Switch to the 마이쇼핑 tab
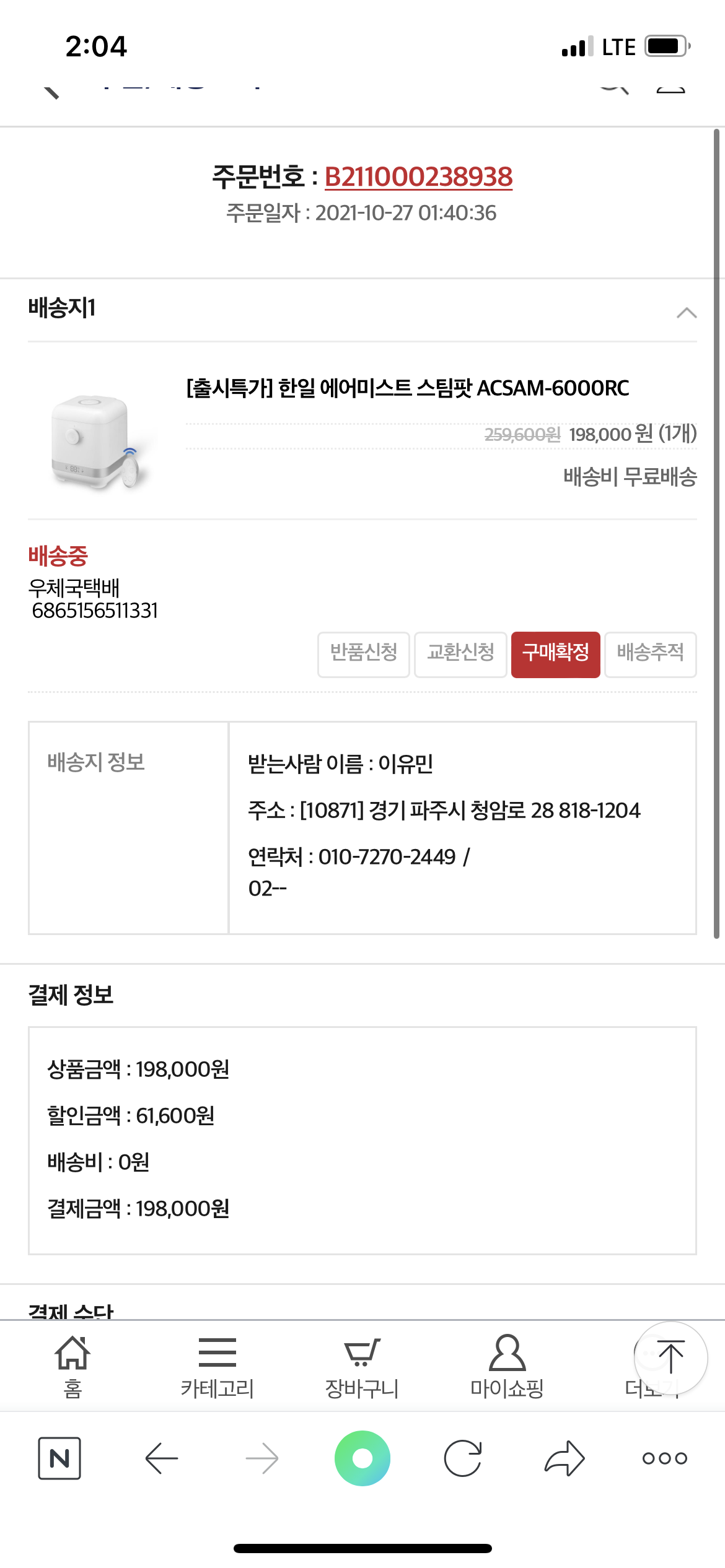The width and height of the screenshot is (725, 1568). pos(507,1367)
